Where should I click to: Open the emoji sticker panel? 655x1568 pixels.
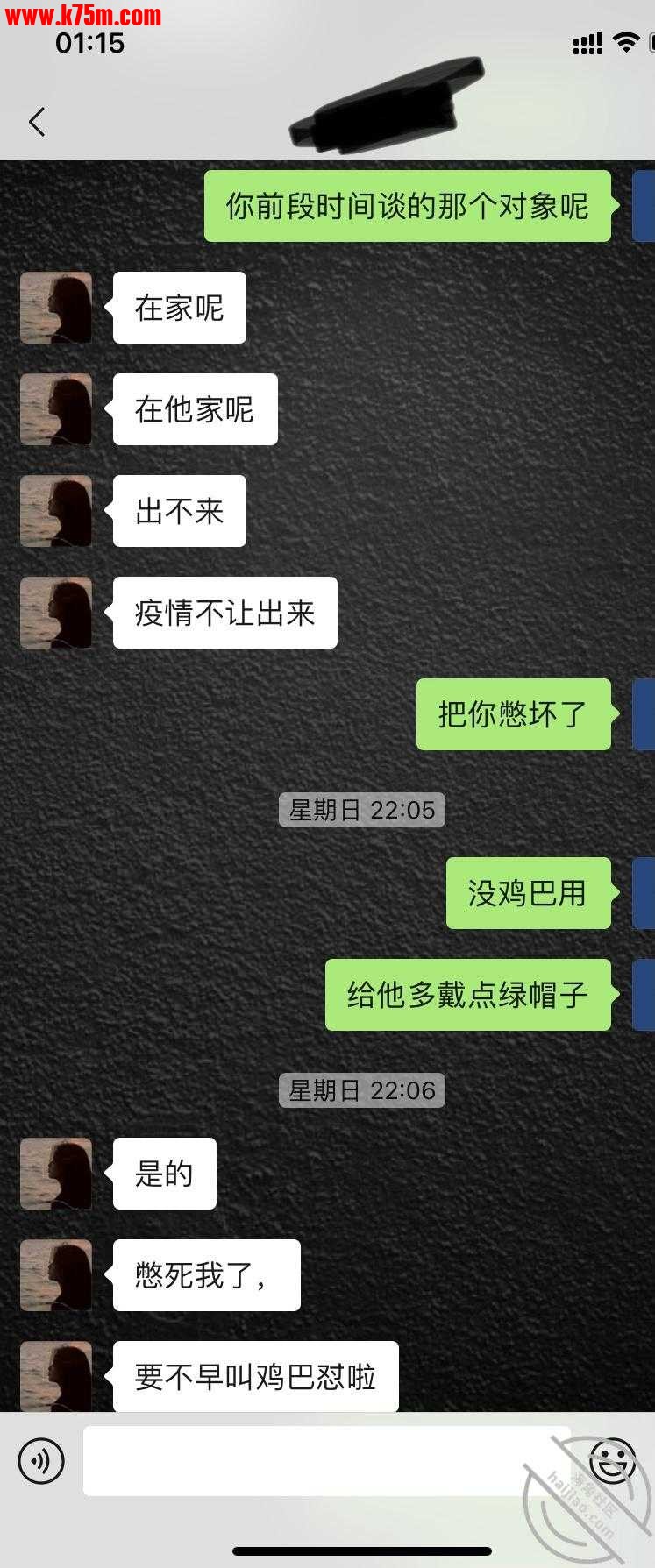coord(612,1461)
